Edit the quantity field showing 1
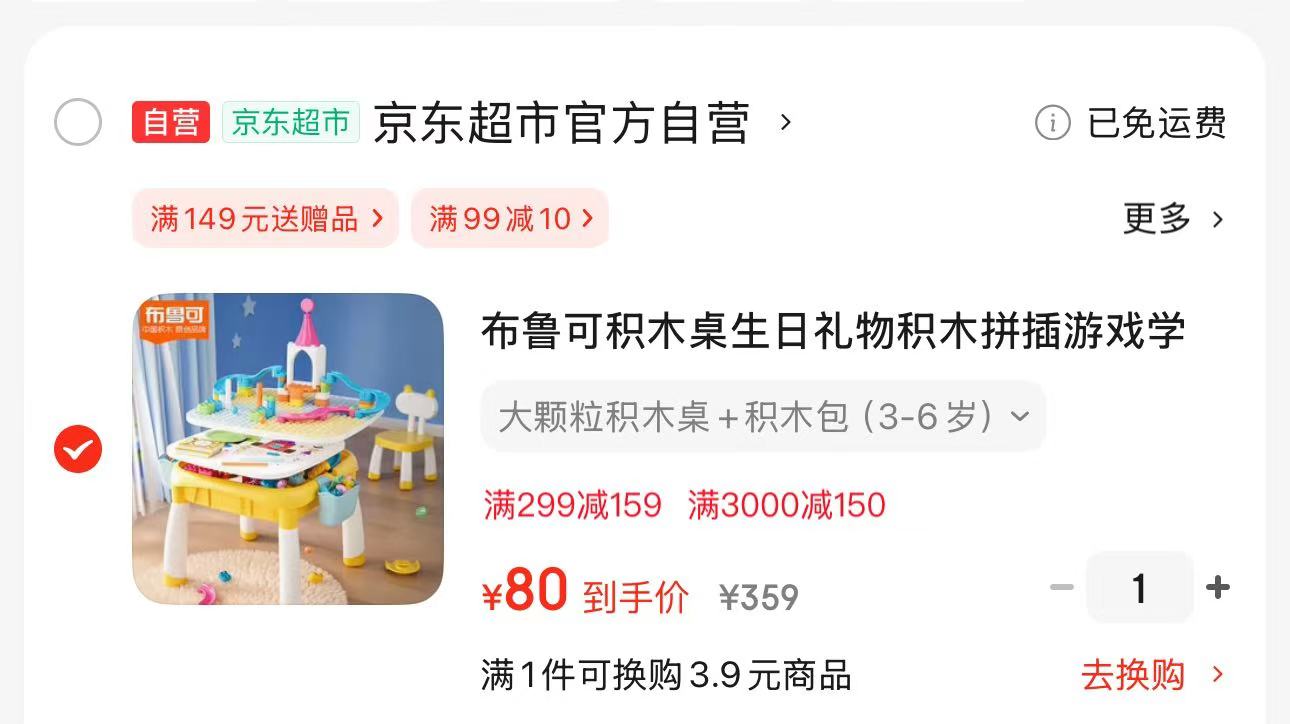The height and width of the screenshot is (724, 1290). [1139, 588]
